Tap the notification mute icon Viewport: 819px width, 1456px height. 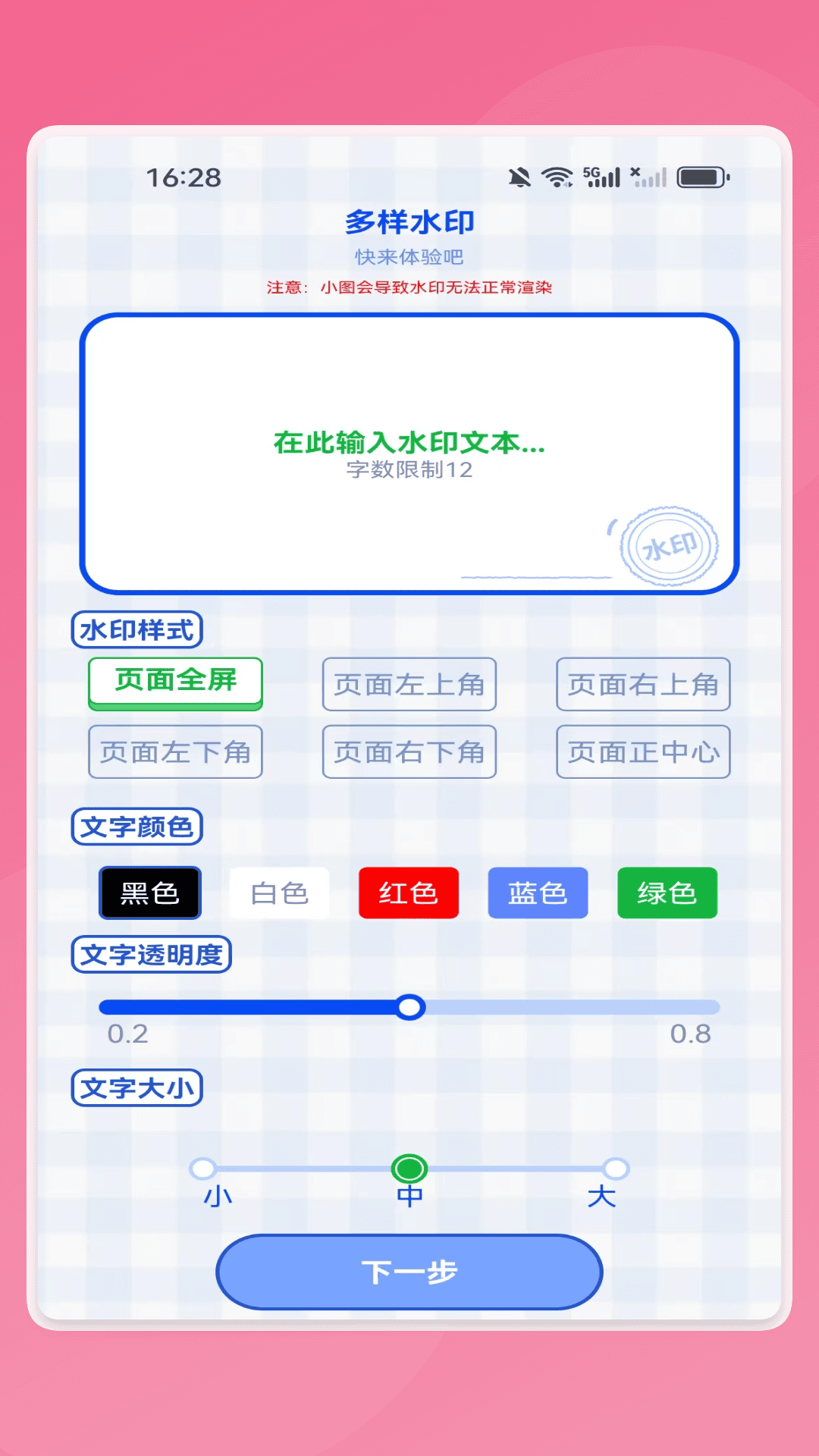[x=519, y=176]
